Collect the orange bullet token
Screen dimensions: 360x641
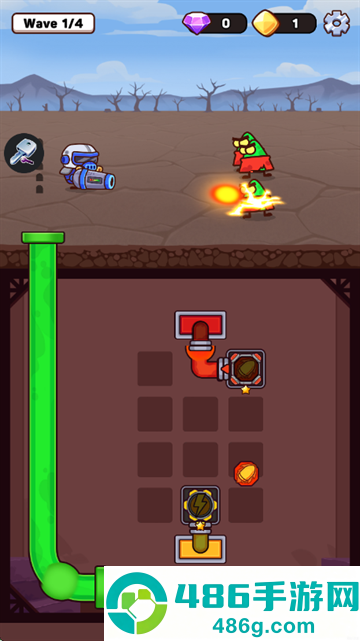coord(246,473)
